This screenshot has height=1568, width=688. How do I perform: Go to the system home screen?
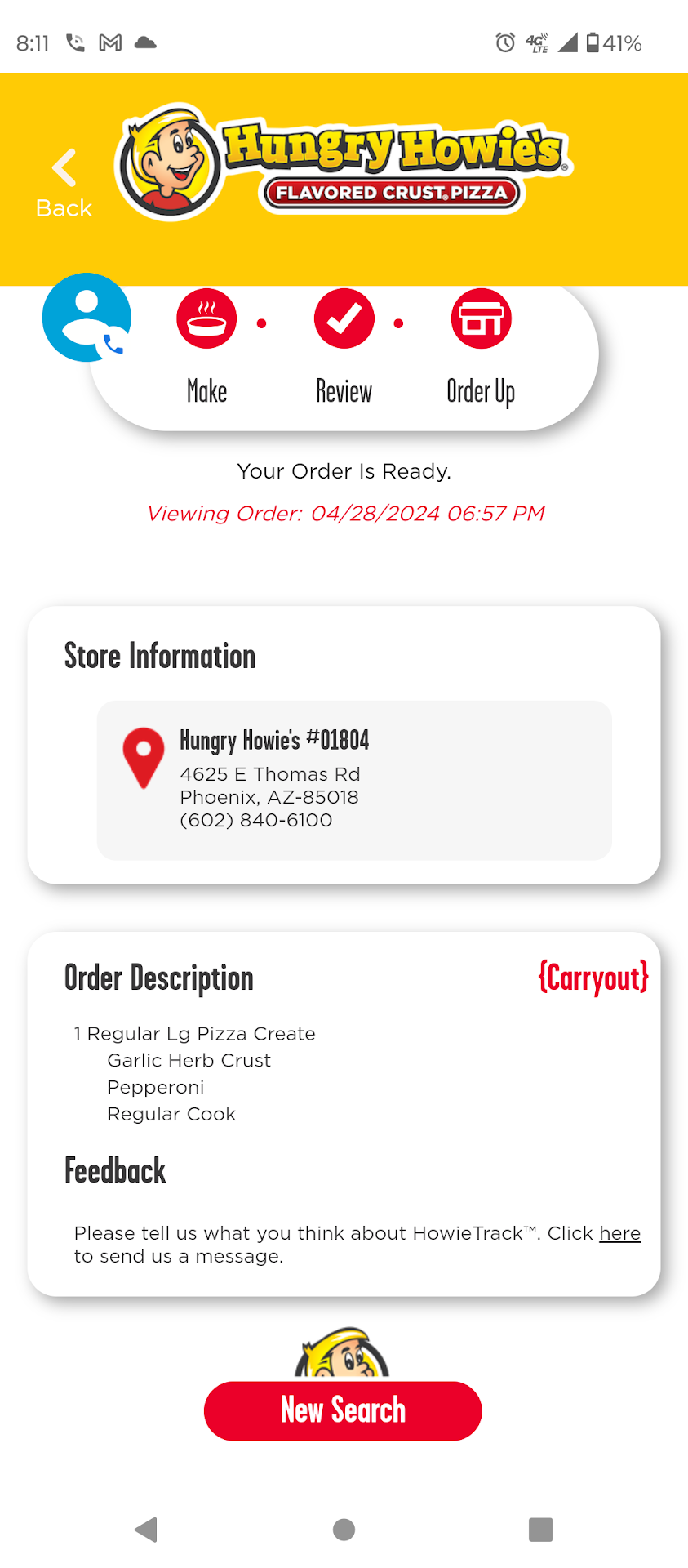(x=344, y=1529)
